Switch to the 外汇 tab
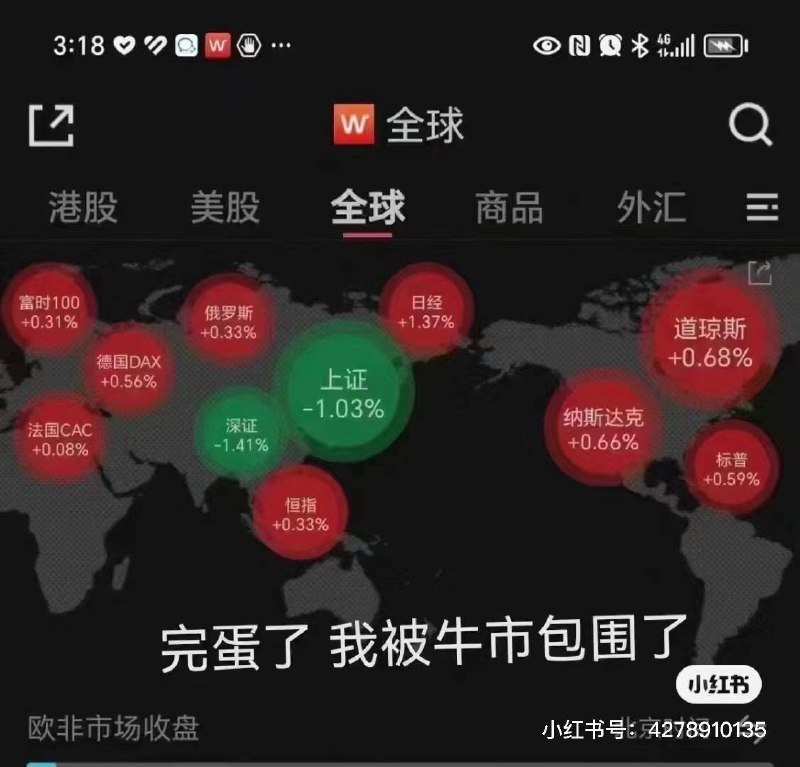Image resolution: width=800 pixels, height=767 pixels. click(x=652, y=207)
